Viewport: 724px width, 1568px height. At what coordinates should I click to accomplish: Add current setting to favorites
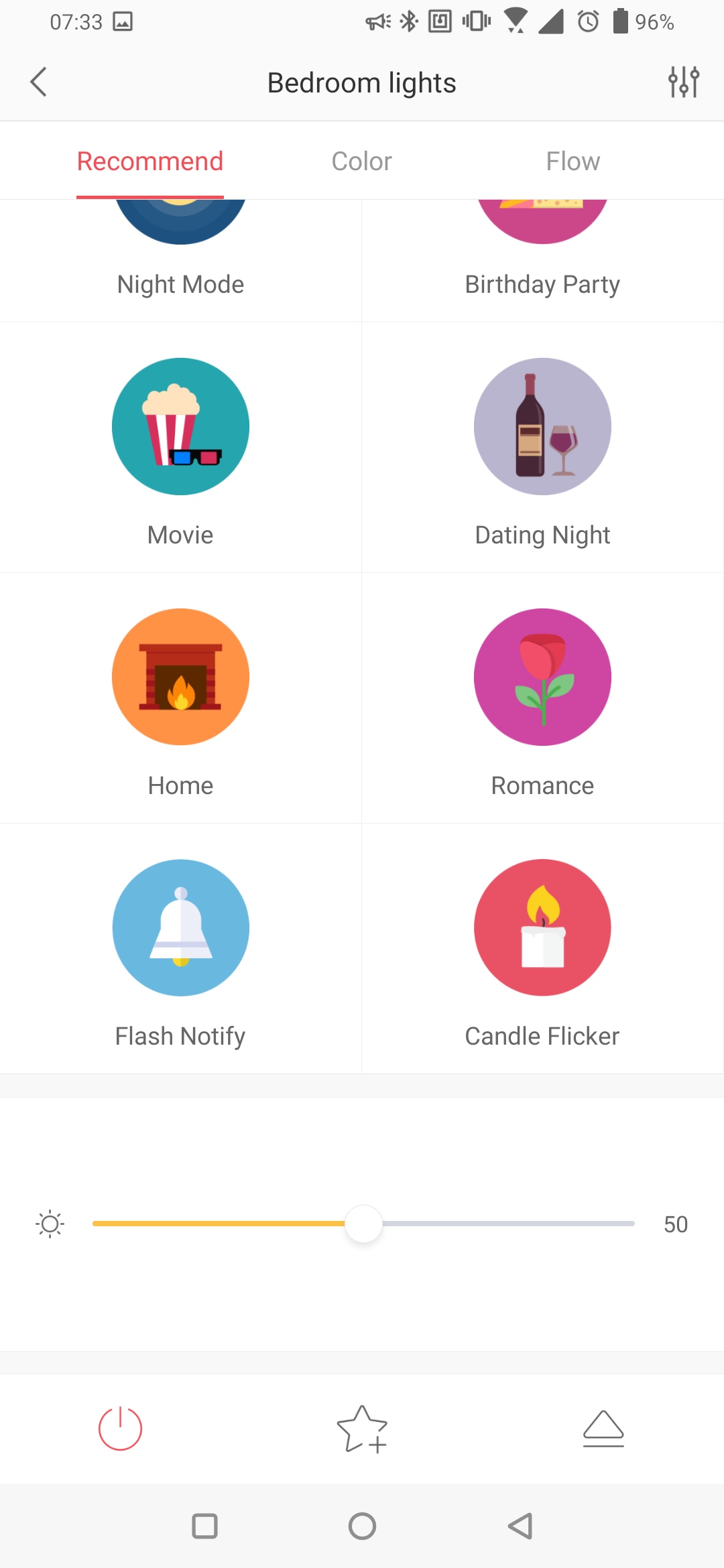coord(362,1429)
